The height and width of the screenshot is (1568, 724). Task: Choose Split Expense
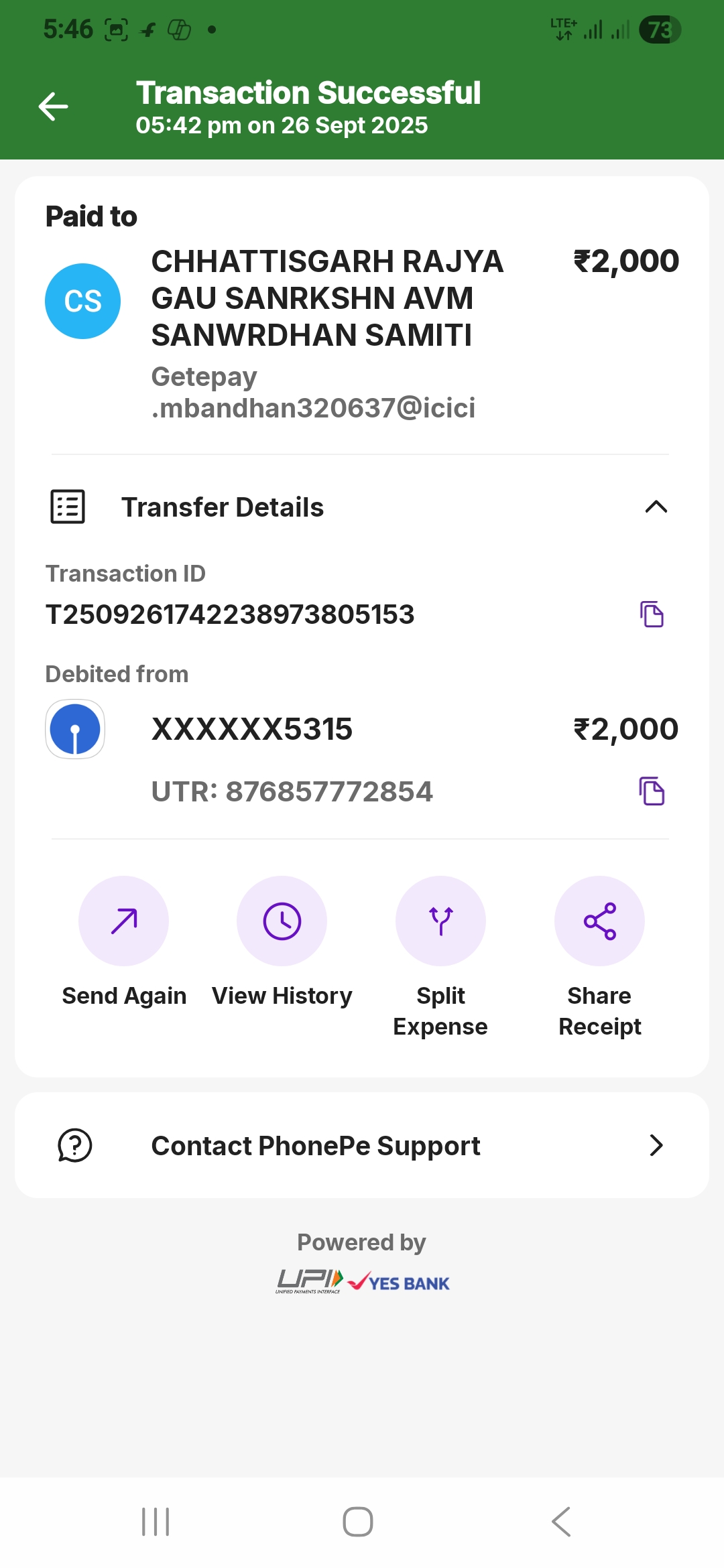point(440,921)
